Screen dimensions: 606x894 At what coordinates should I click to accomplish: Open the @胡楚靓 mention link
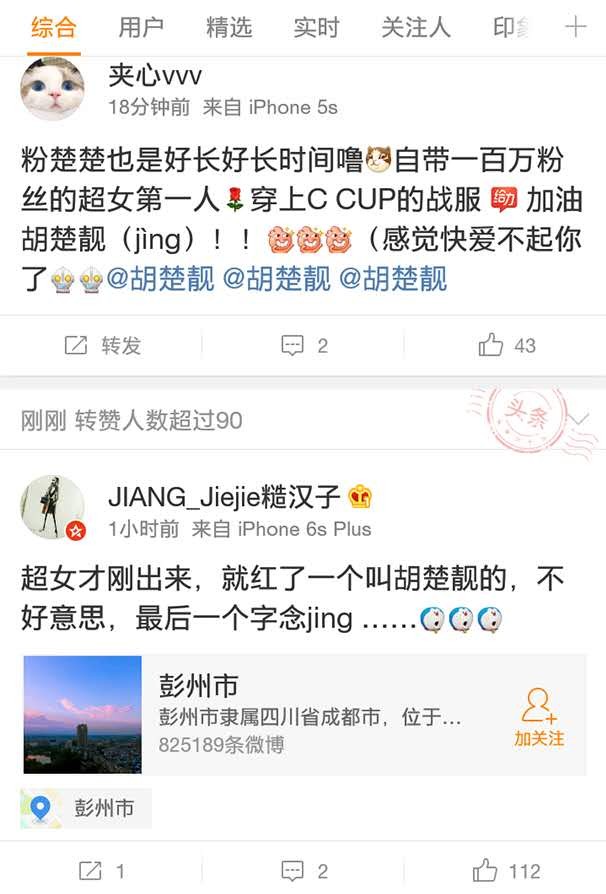[160, 279]
